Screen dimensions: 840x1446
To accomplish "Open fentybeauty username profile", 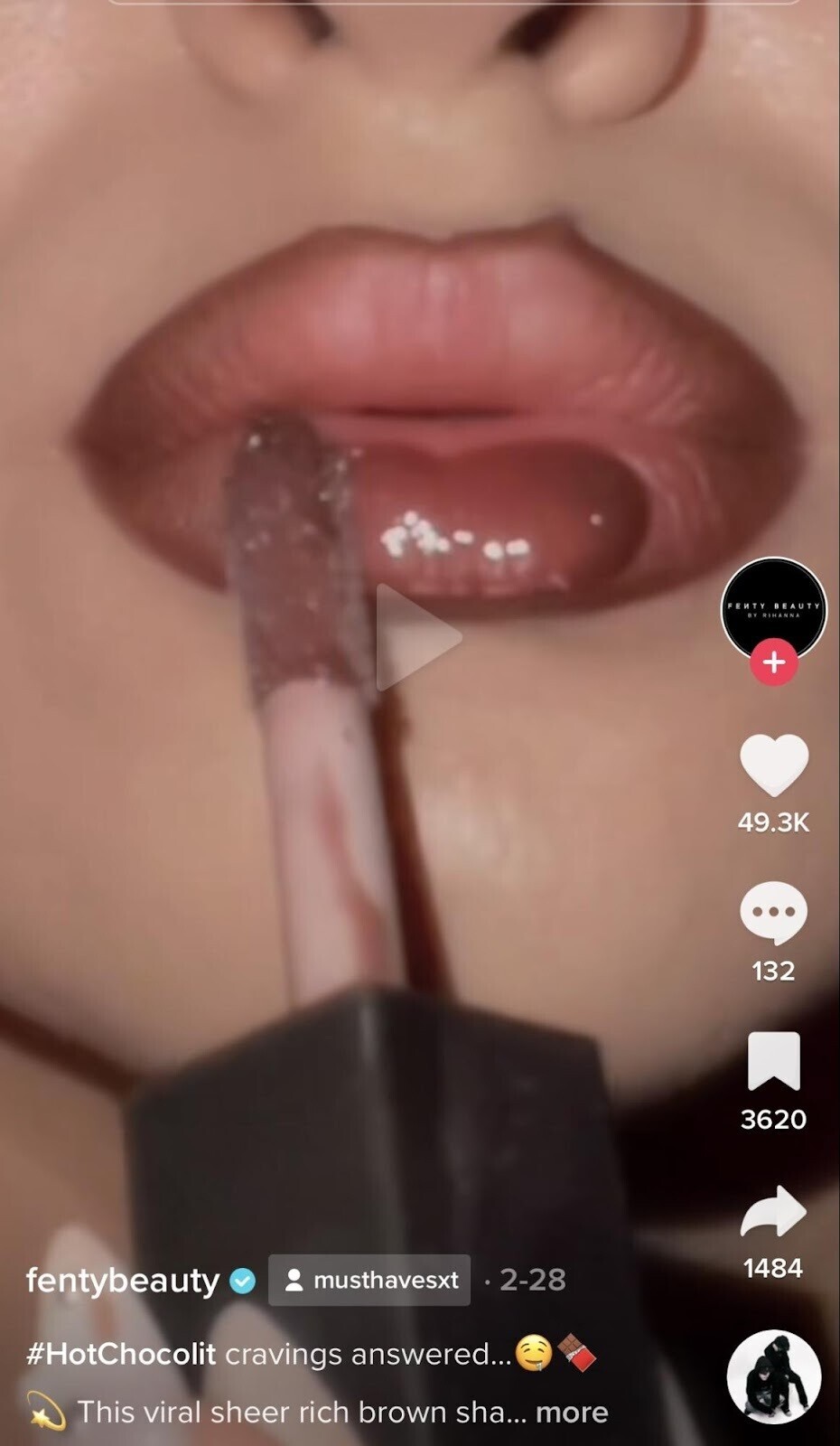I will 123,1281.
